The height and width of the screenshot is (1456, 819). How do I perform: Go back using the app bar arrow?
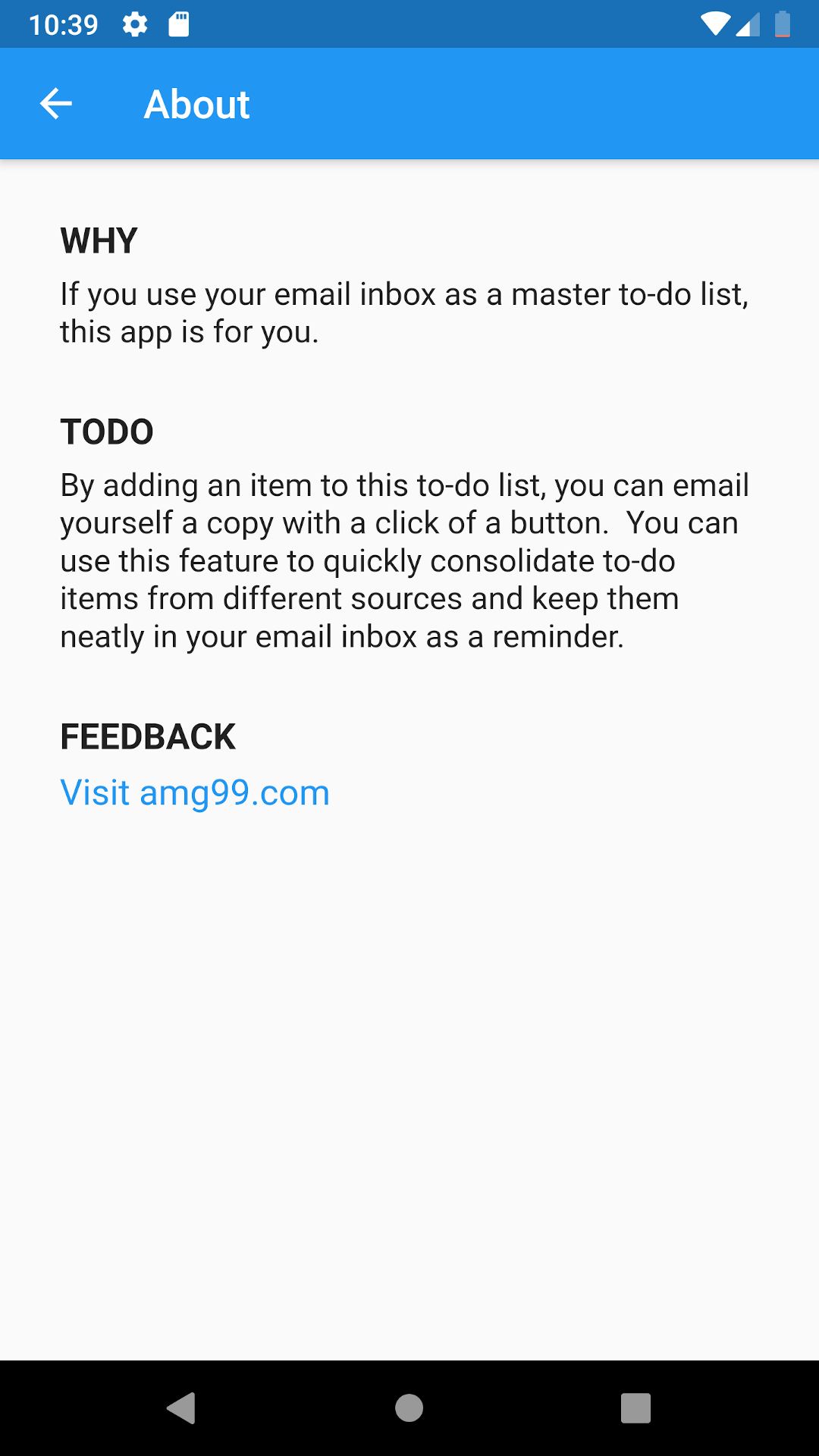55,104
